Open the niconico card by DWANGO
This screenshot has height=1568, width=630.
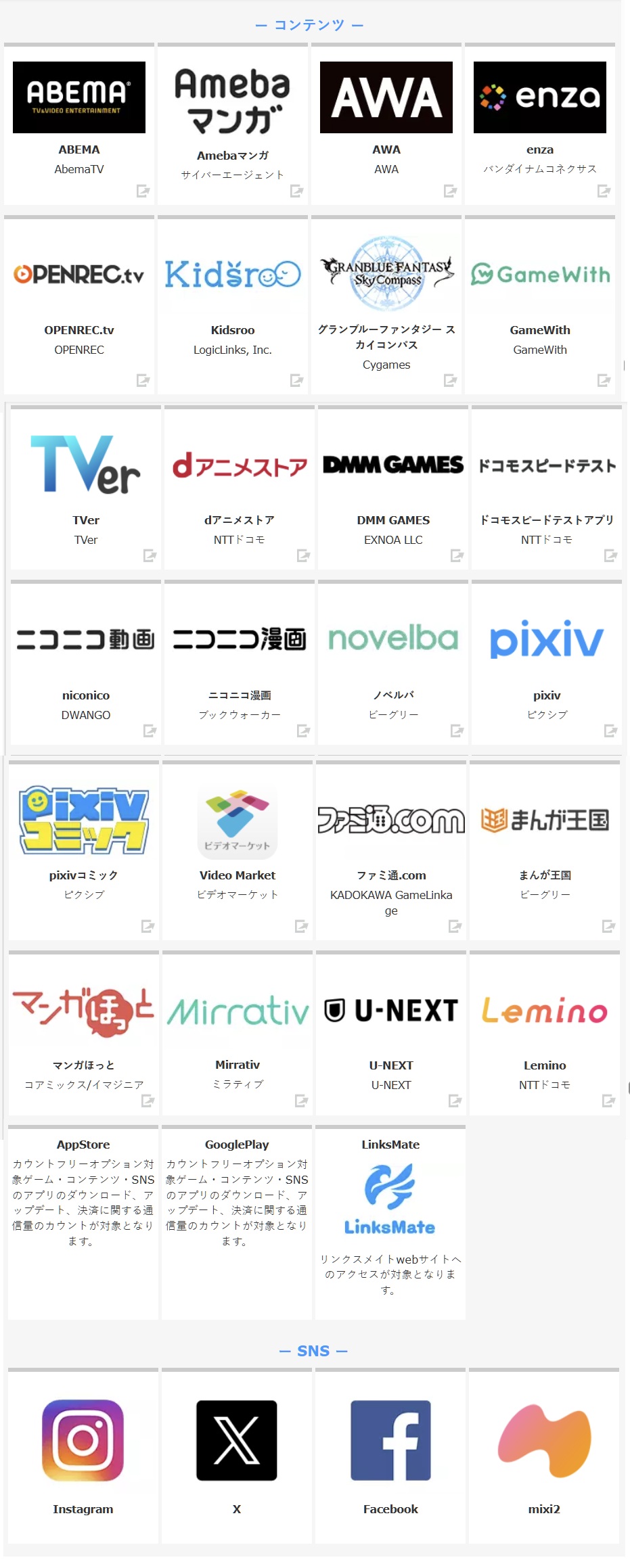click(x=86, y=663)
